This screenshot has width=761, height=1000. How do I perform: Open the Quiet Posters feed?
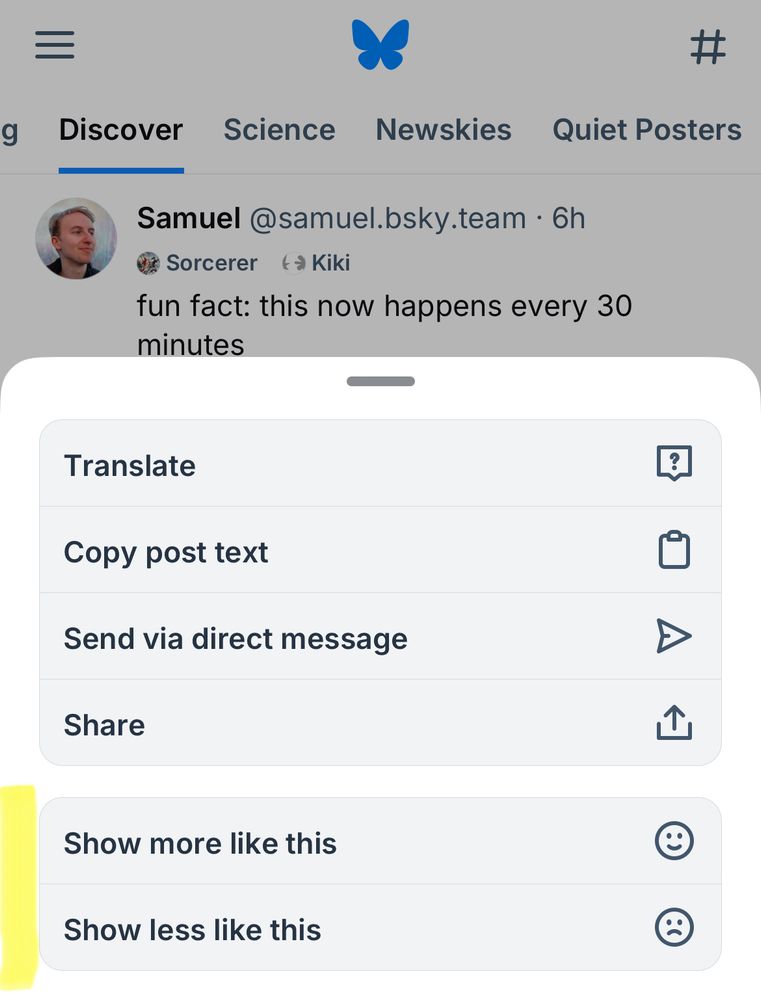point(646,129)
